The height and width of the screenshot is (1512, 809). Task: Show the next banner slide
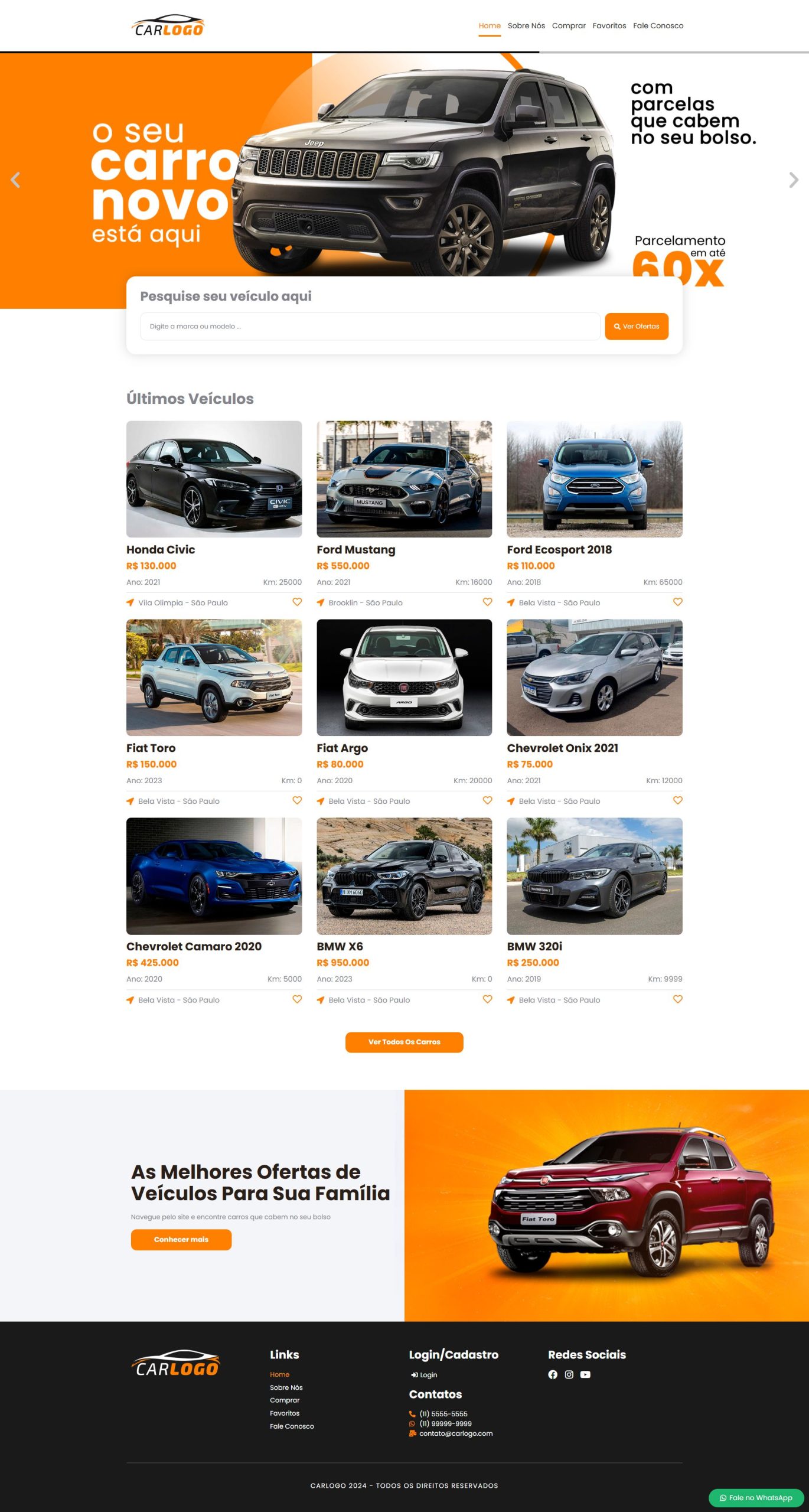[x=794, y=180]
